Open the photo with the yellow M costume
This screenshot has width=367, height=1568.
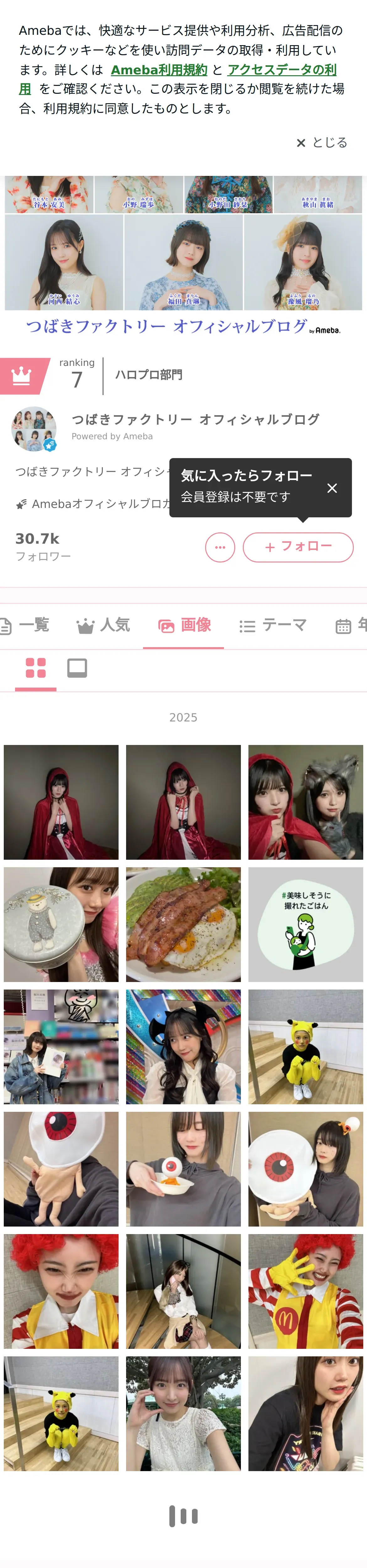[306, 1291]
